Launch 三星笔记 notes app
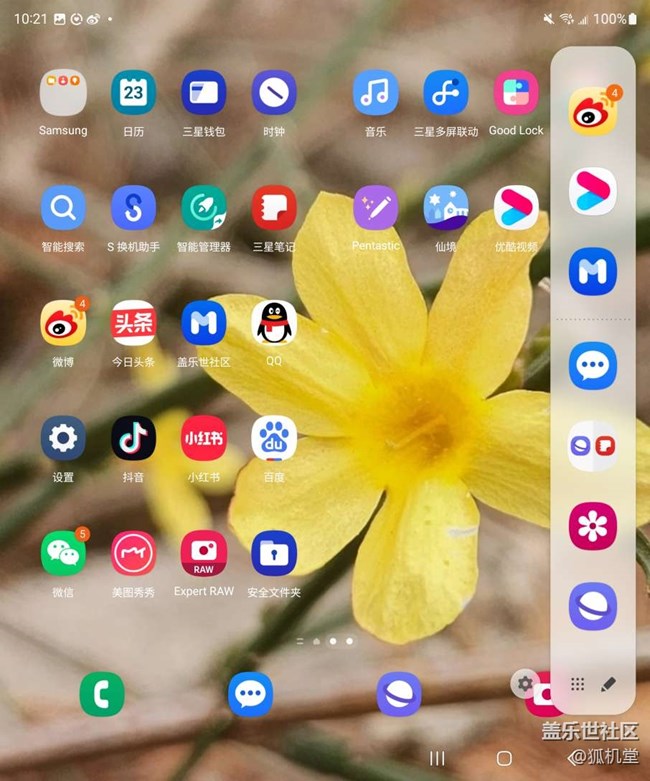650x781 pixels. (274, 208)
